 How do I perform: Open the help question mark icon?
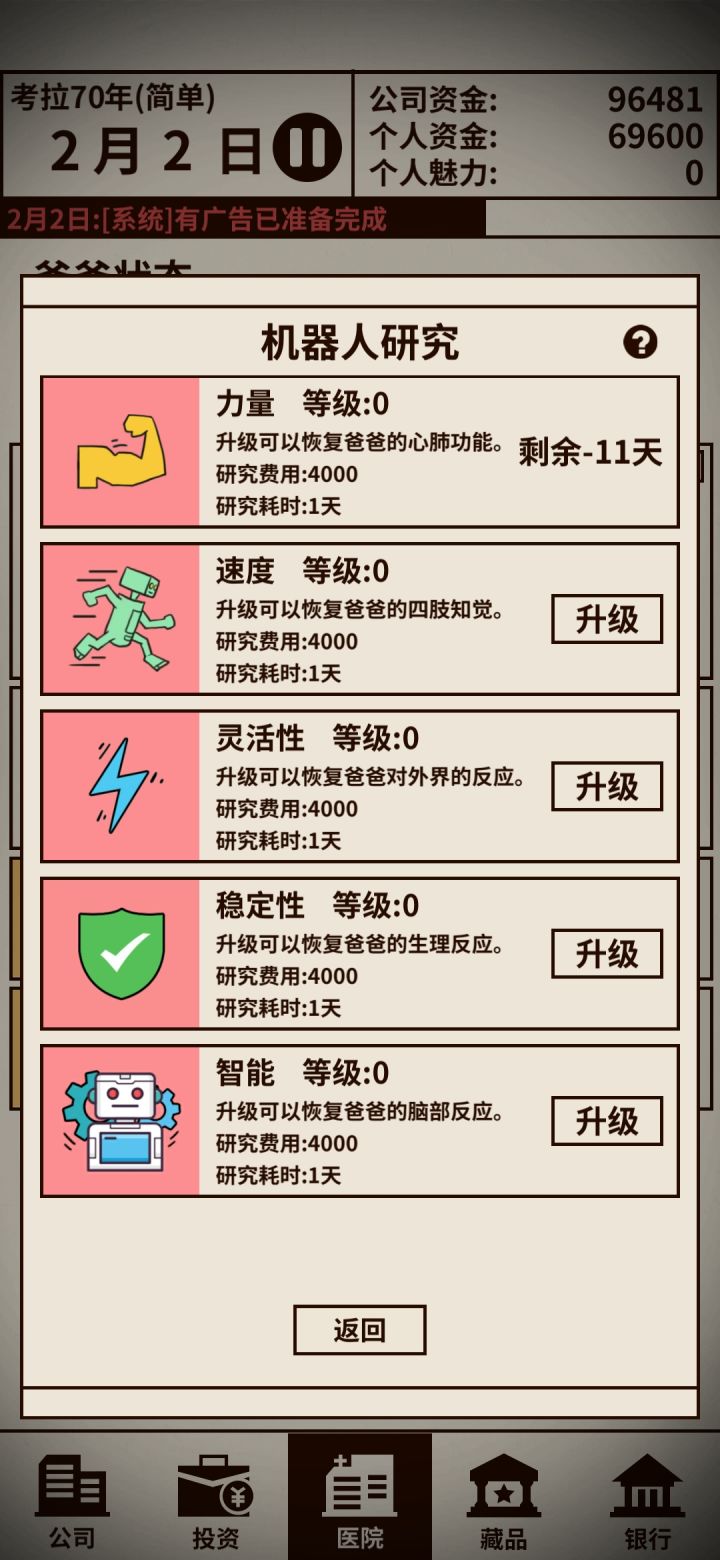(641, 342)
